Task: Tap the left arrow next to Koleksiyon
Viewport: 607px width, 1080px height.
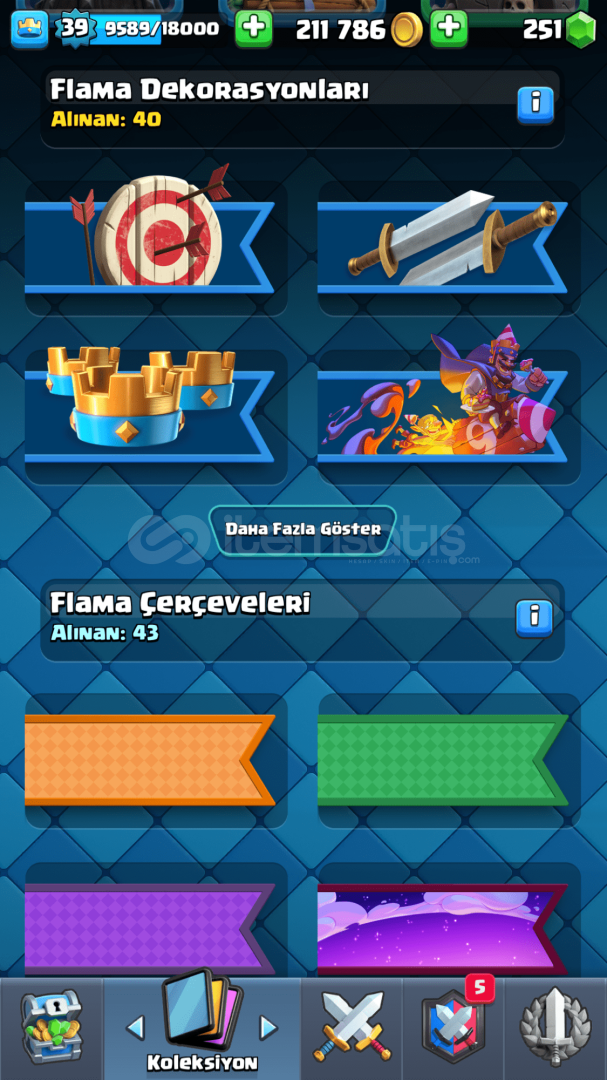Action: pos(135,1028)
